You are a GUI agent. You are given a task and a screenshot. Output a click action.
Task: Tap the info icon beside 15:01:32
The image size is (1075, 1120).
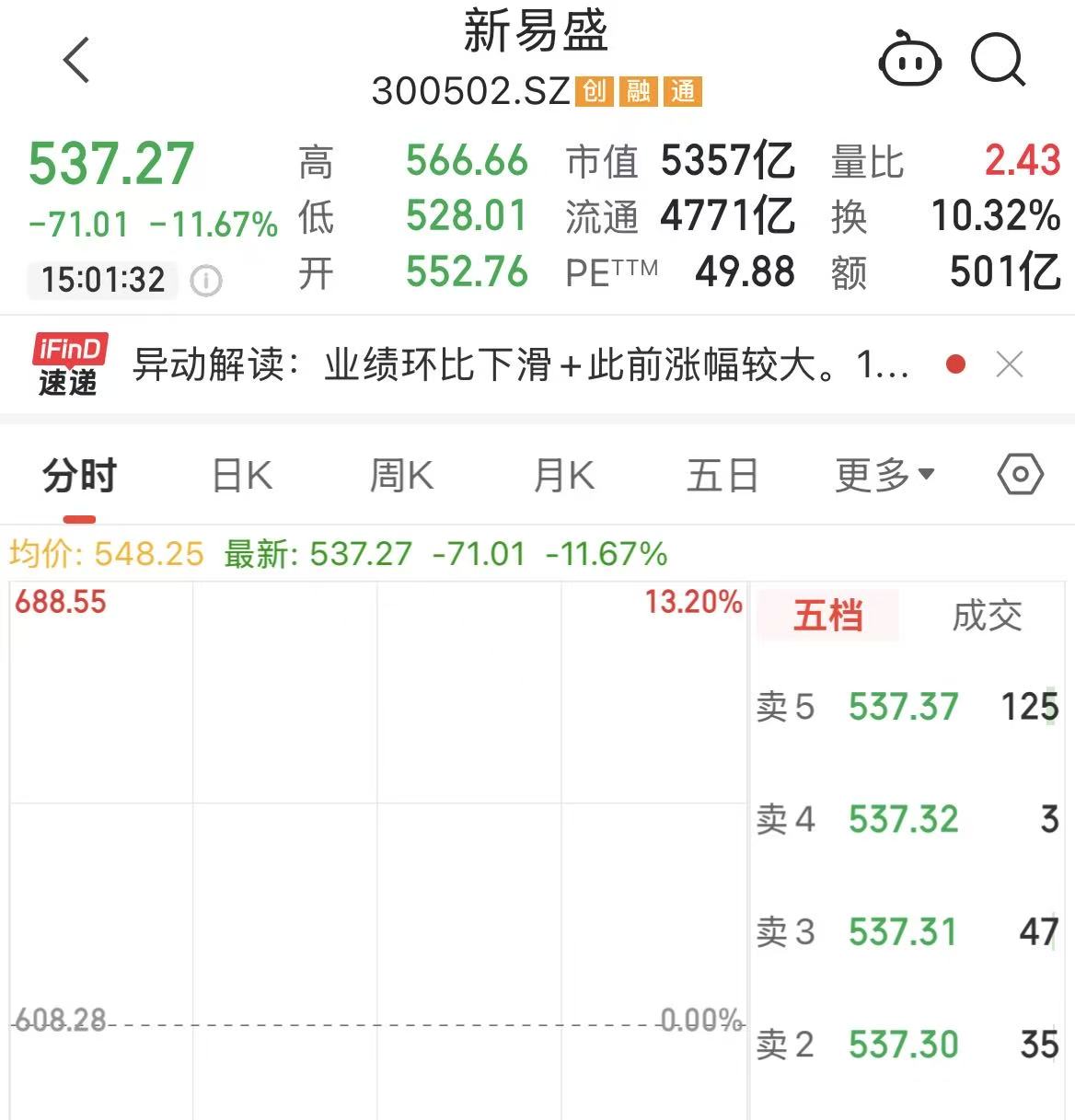(206, 280)
